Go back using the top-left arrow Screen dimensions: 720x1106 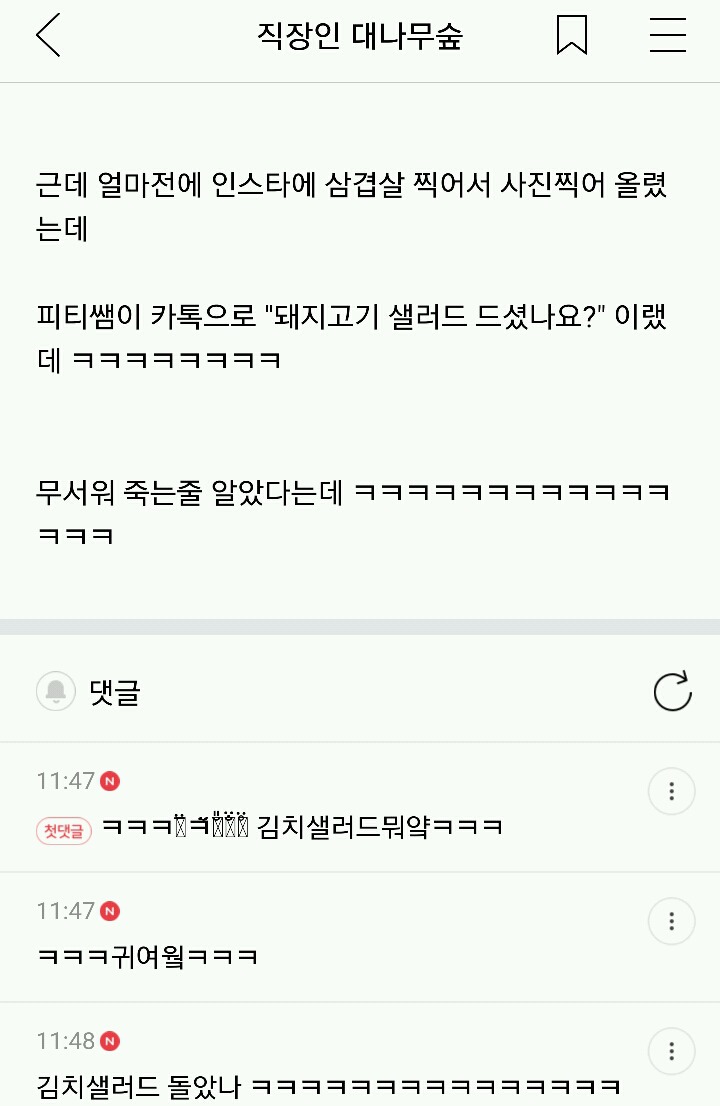pyautogui.click(x=47, y=37)
